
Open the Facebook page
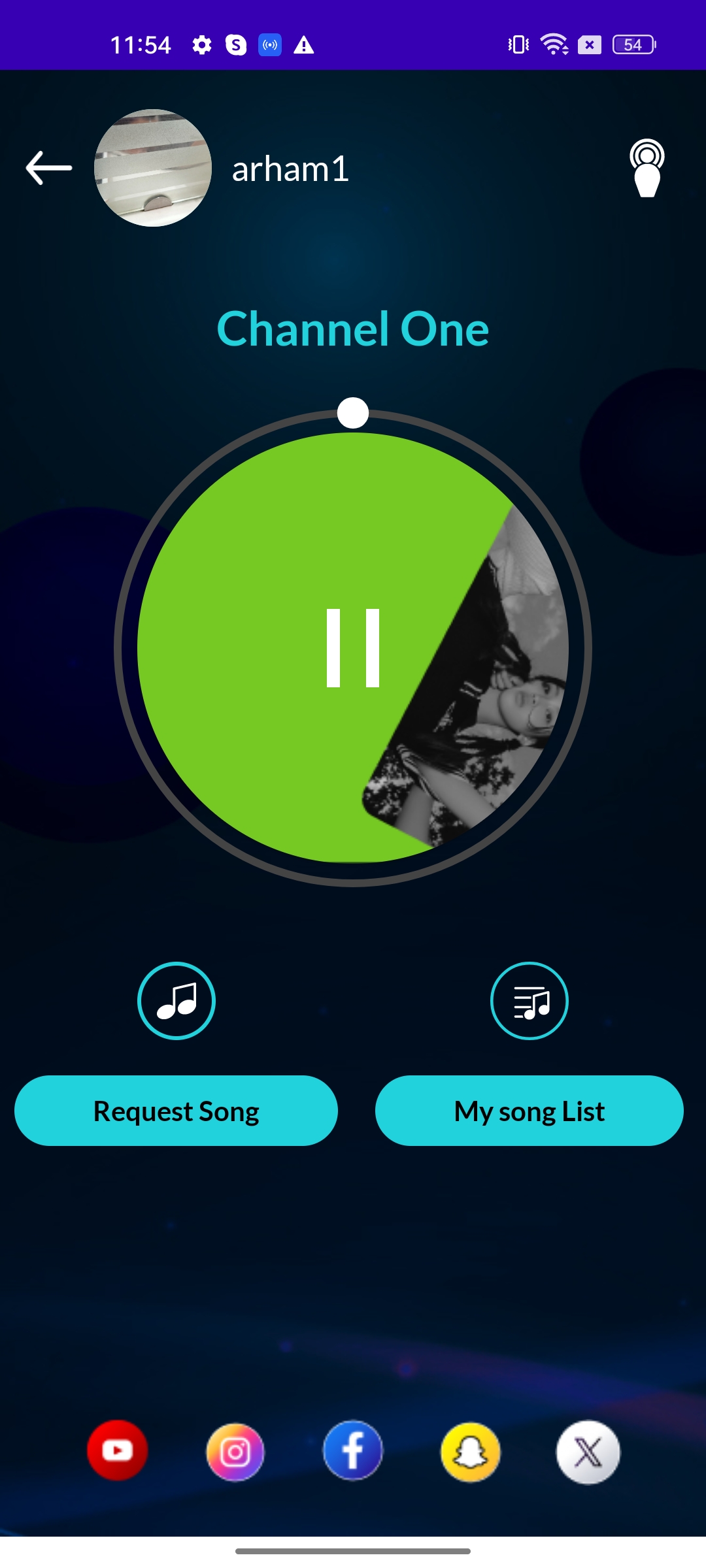point(353,1450)
